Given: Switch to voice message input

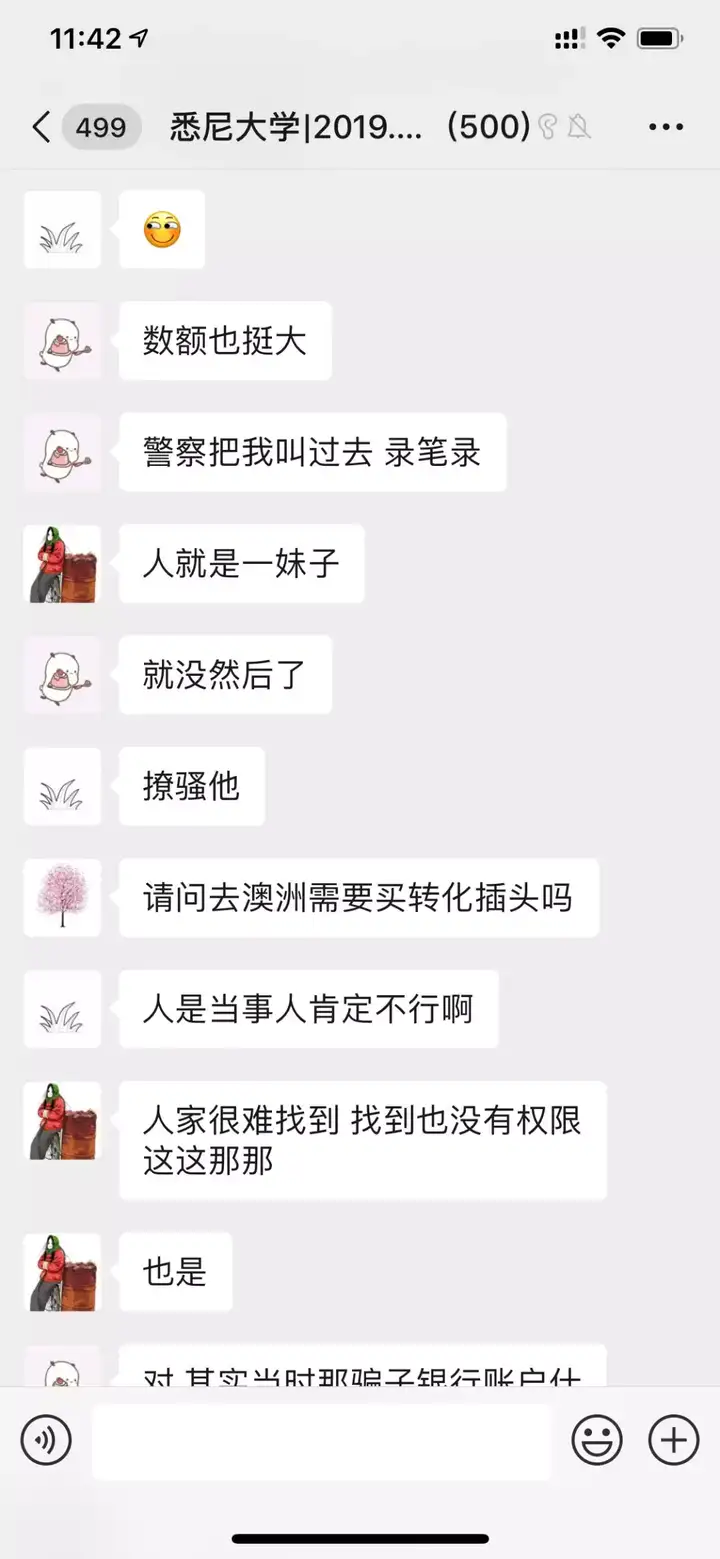Looking at the screenshot, I should 46,1441.
